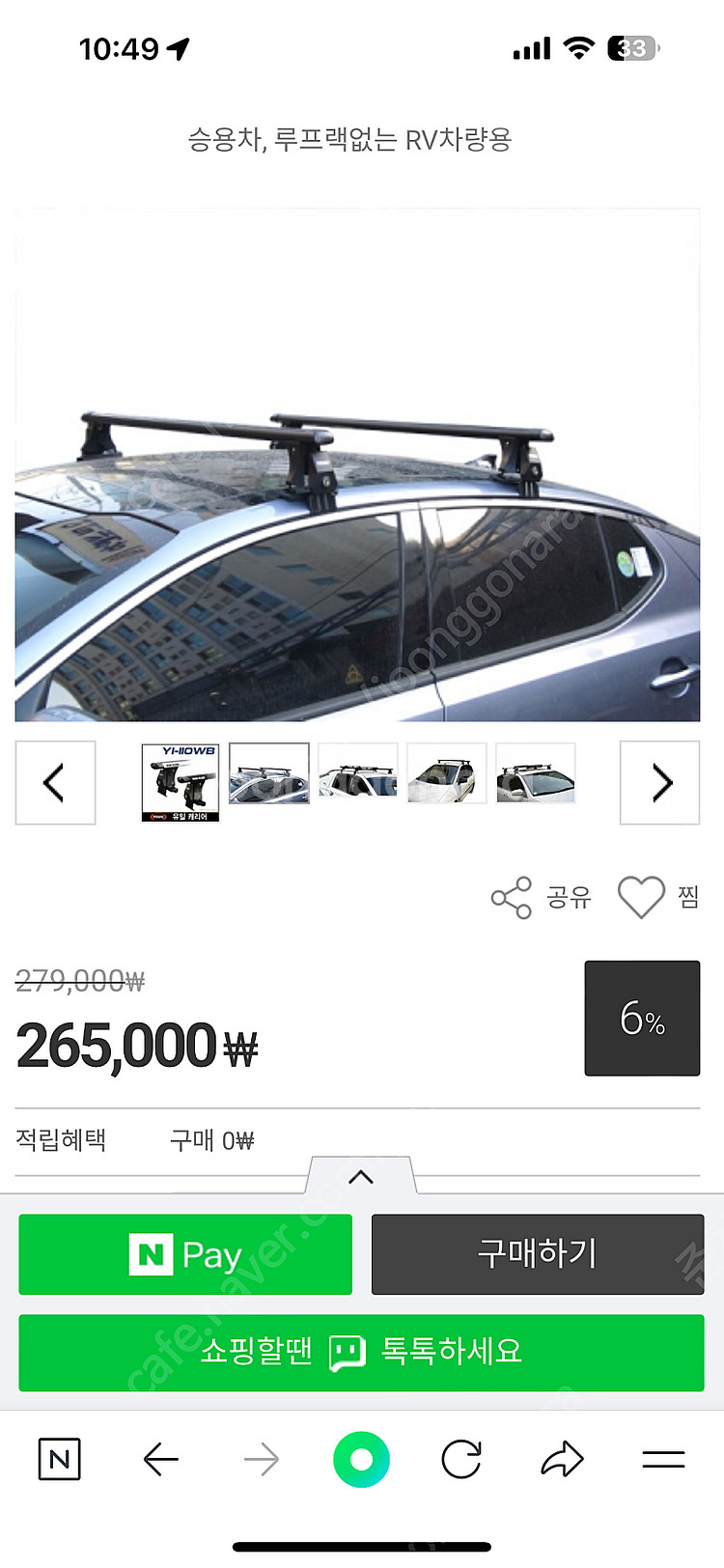The image size is (724, 1568).
Task: Share the page via the bottom share arrow icon
Action: click(563, 1459)
